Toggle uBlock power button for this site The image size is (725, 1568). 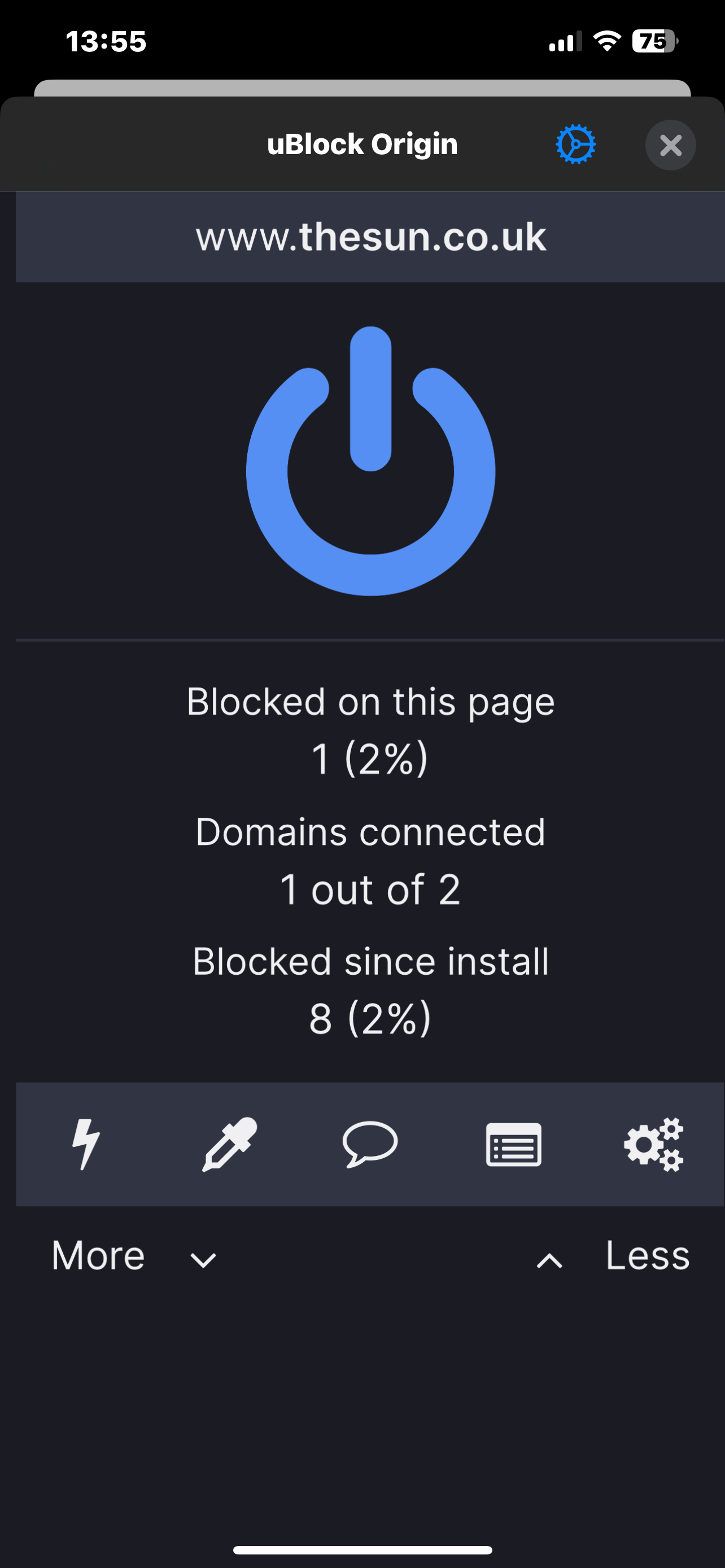point(370,461)
